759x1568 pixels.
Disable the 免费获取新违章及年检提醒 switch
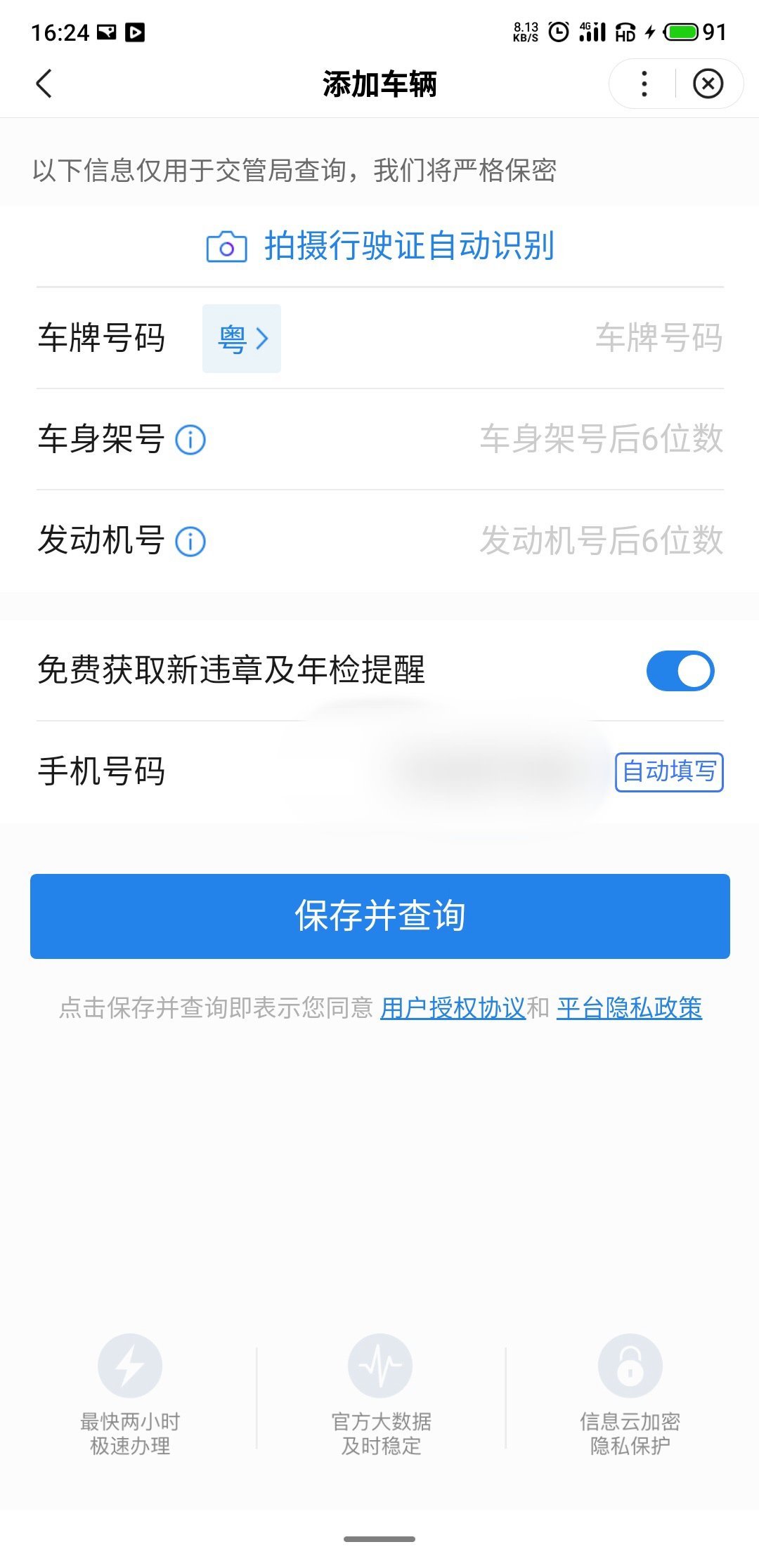680,671
